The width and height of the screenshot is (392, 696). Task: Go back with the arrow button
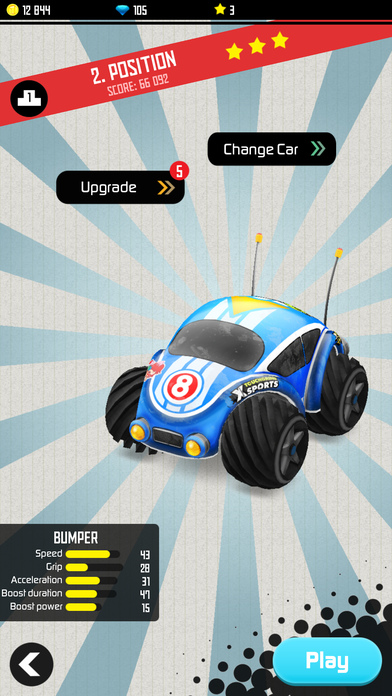32,664
